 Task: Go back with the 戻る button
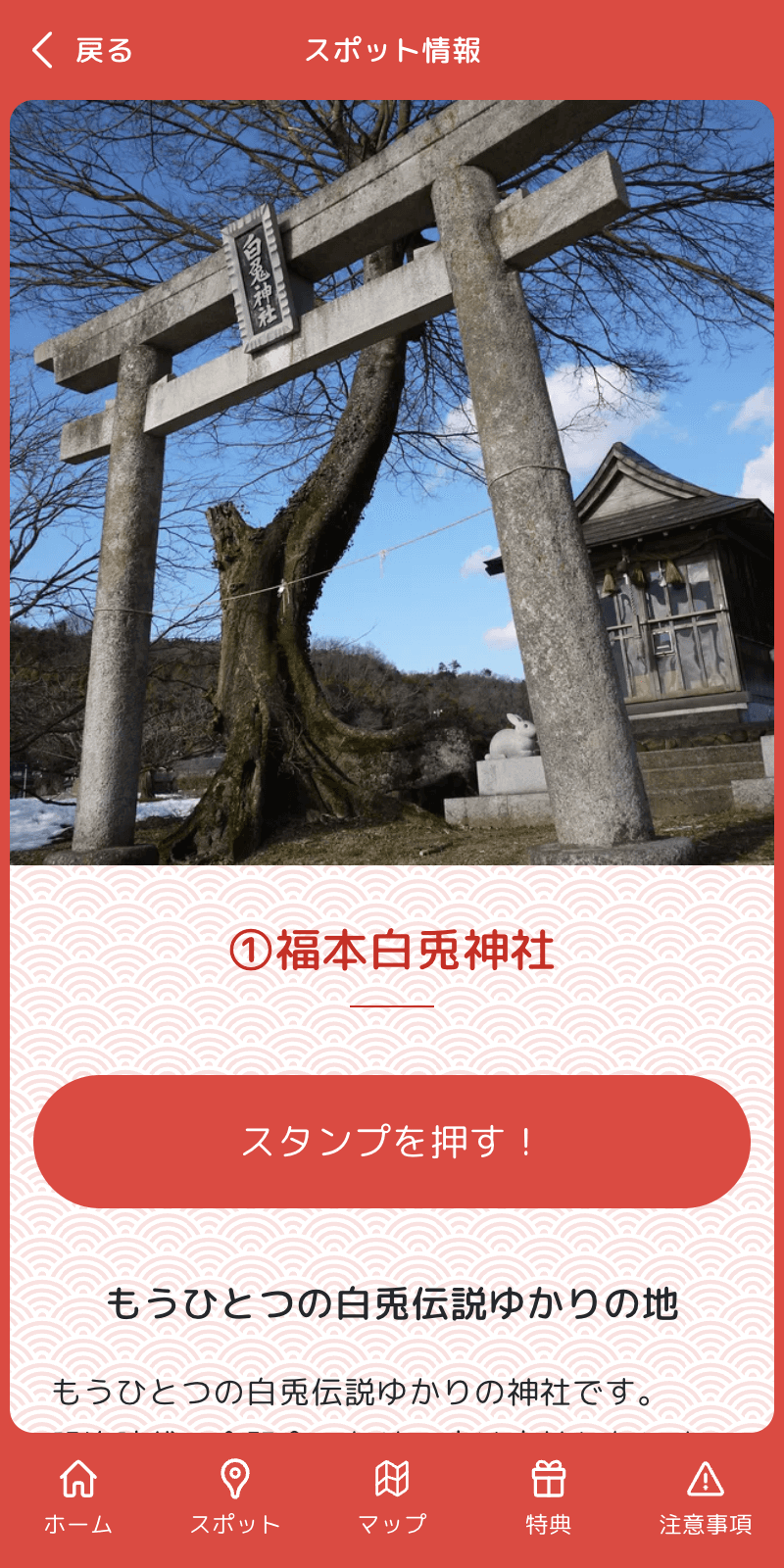point(82,50)
